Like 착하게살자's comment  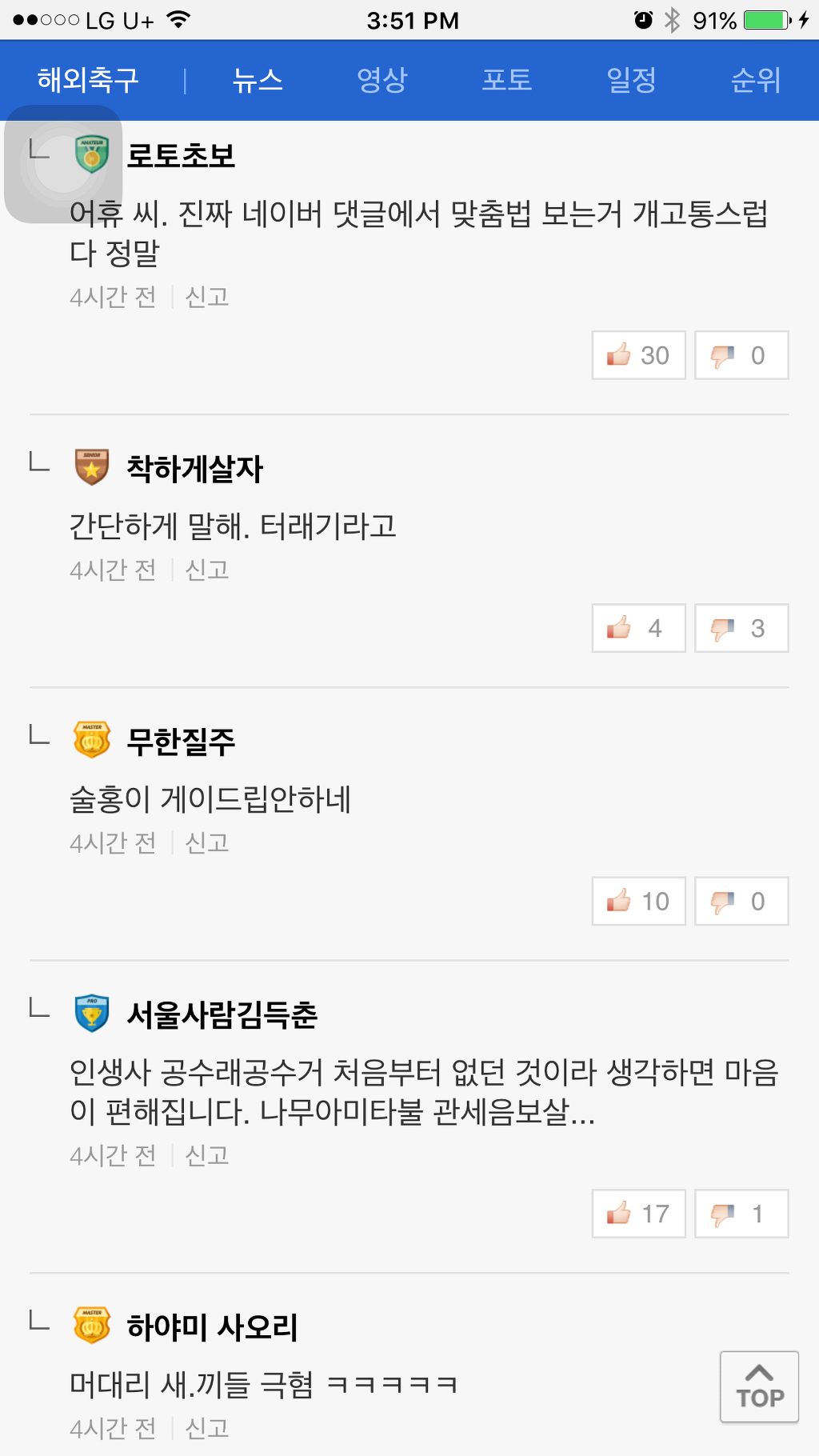coord(638,628)
